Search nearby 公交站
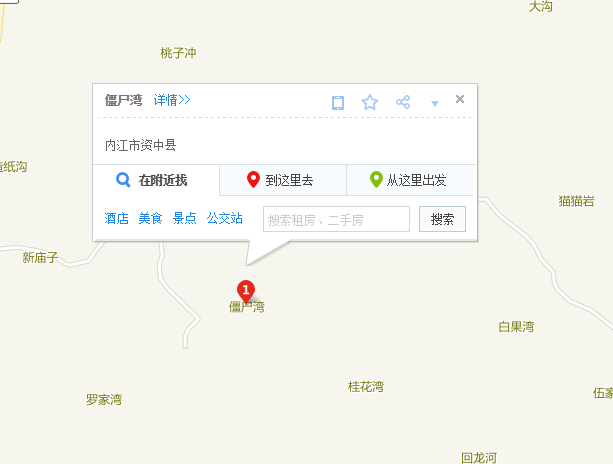Image resolution: width=613 pixels, height=464 pixels. (225, 218)
